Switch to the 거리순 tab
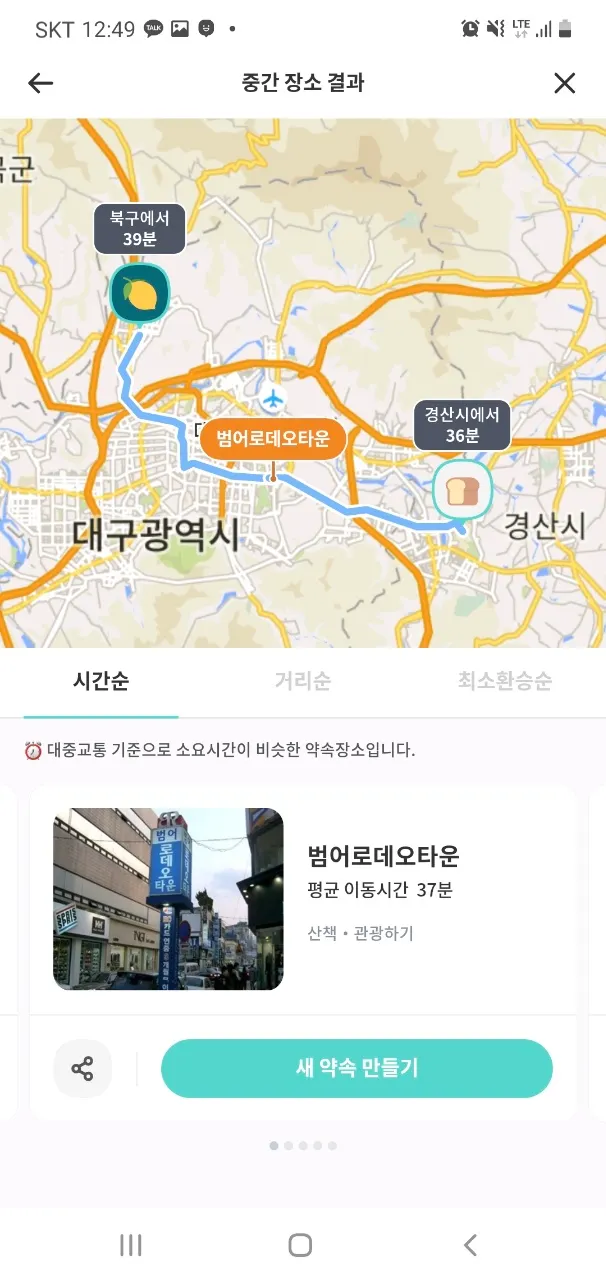 302,682
